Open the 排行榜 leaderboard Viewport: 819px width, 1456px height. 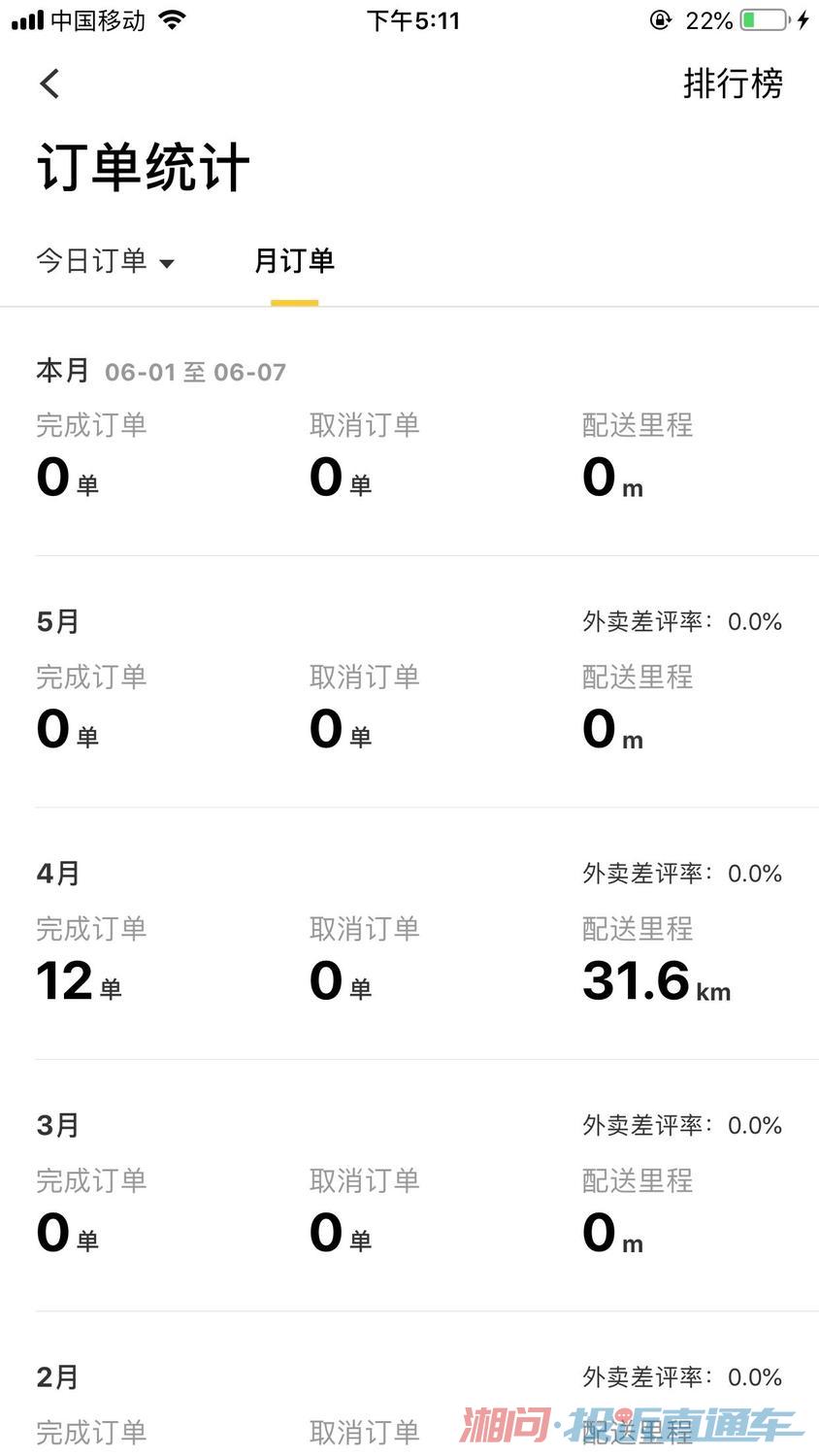tap(733, 83)
